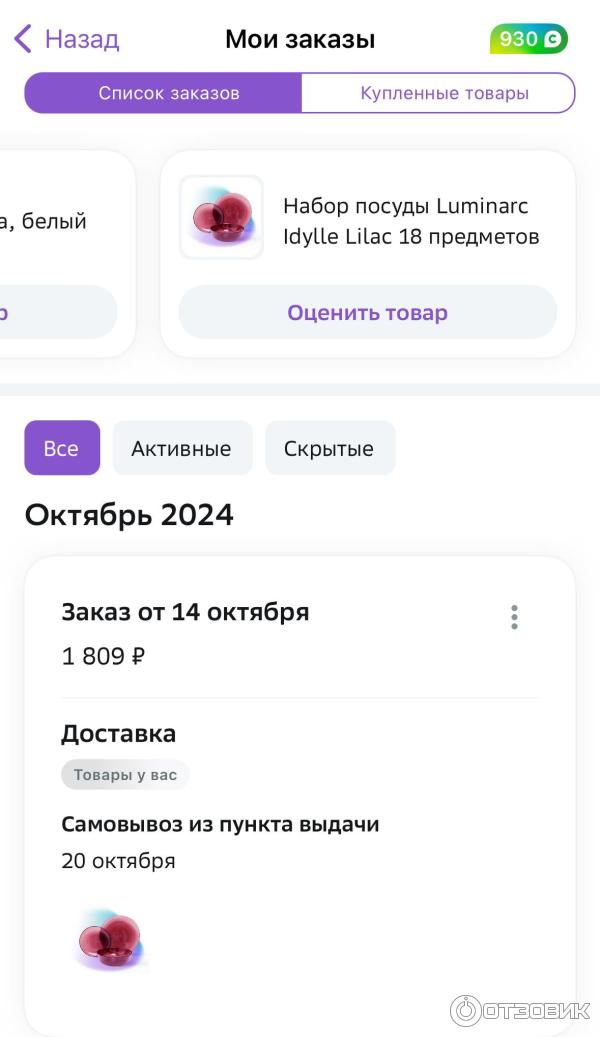This screenshot has width=600, height=1037.
Task: Open overflow menu for 14 October order
Action: 514,617
